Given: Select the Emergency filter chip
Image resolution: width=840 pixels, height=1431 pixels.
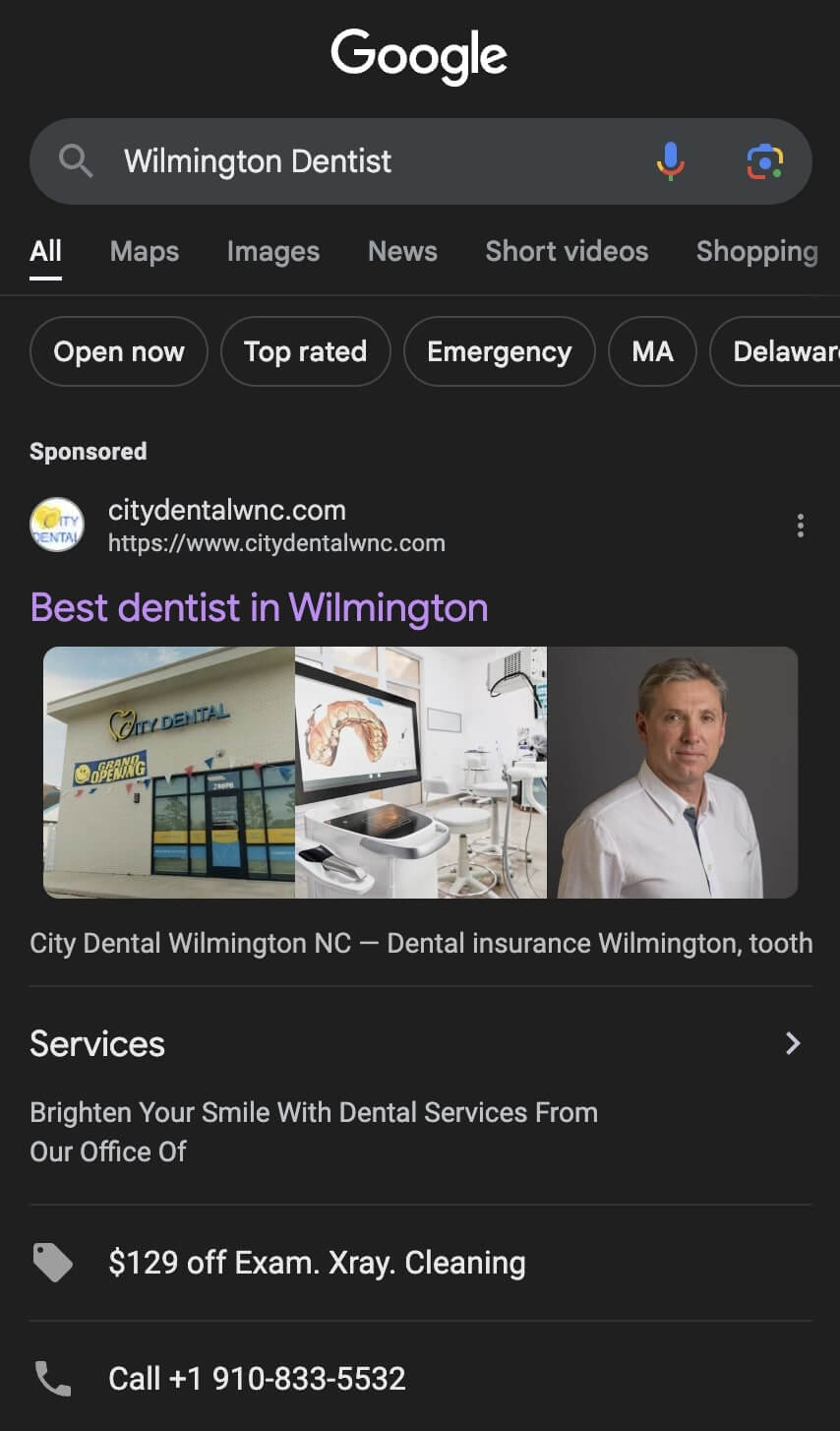Looking at the screenshot, I should [499, 351].
